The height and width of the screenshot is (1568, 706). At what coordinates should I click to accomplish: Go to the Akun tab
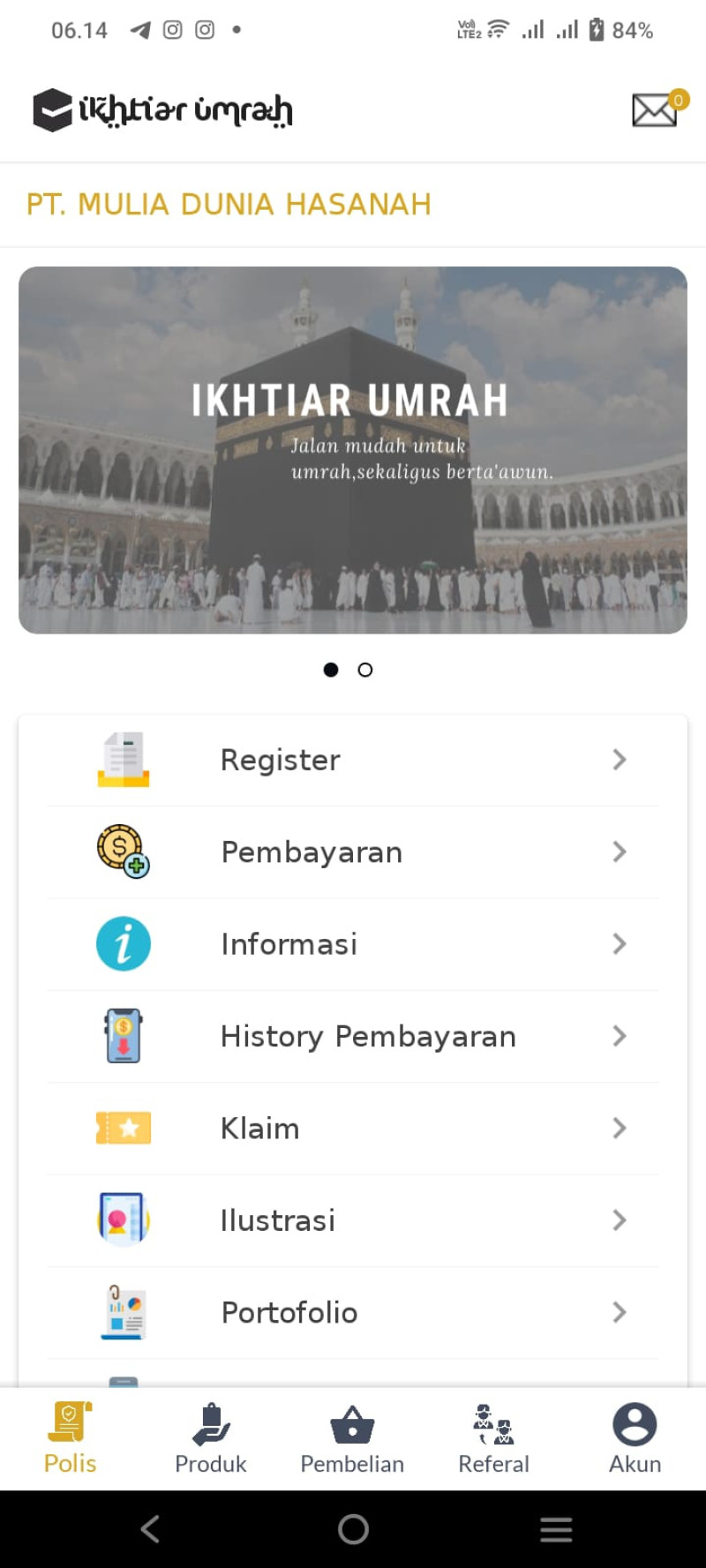635,1438
